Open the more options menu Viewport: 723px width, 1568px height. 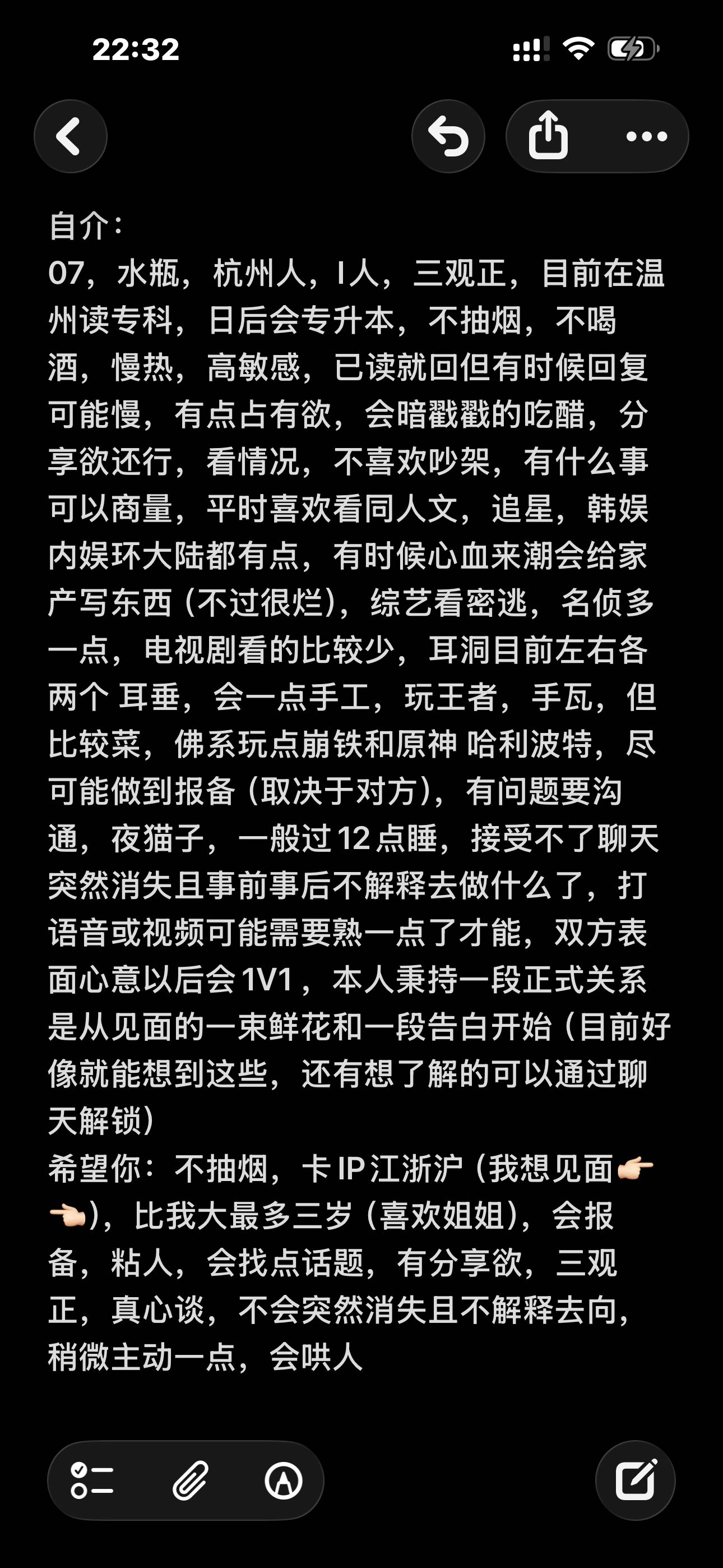point(647,136)
